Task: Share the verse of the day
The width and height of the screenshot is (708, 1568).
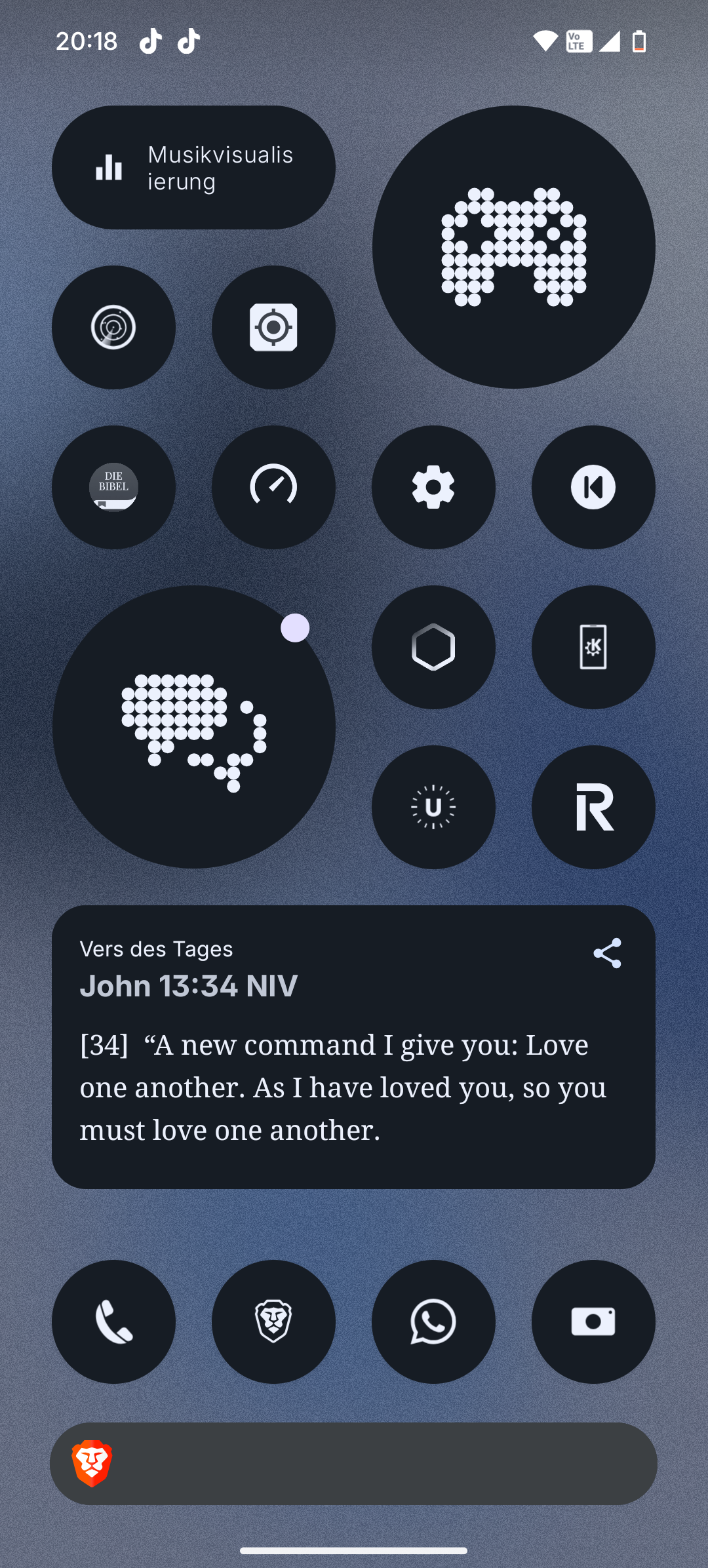Action: point(607,953)
